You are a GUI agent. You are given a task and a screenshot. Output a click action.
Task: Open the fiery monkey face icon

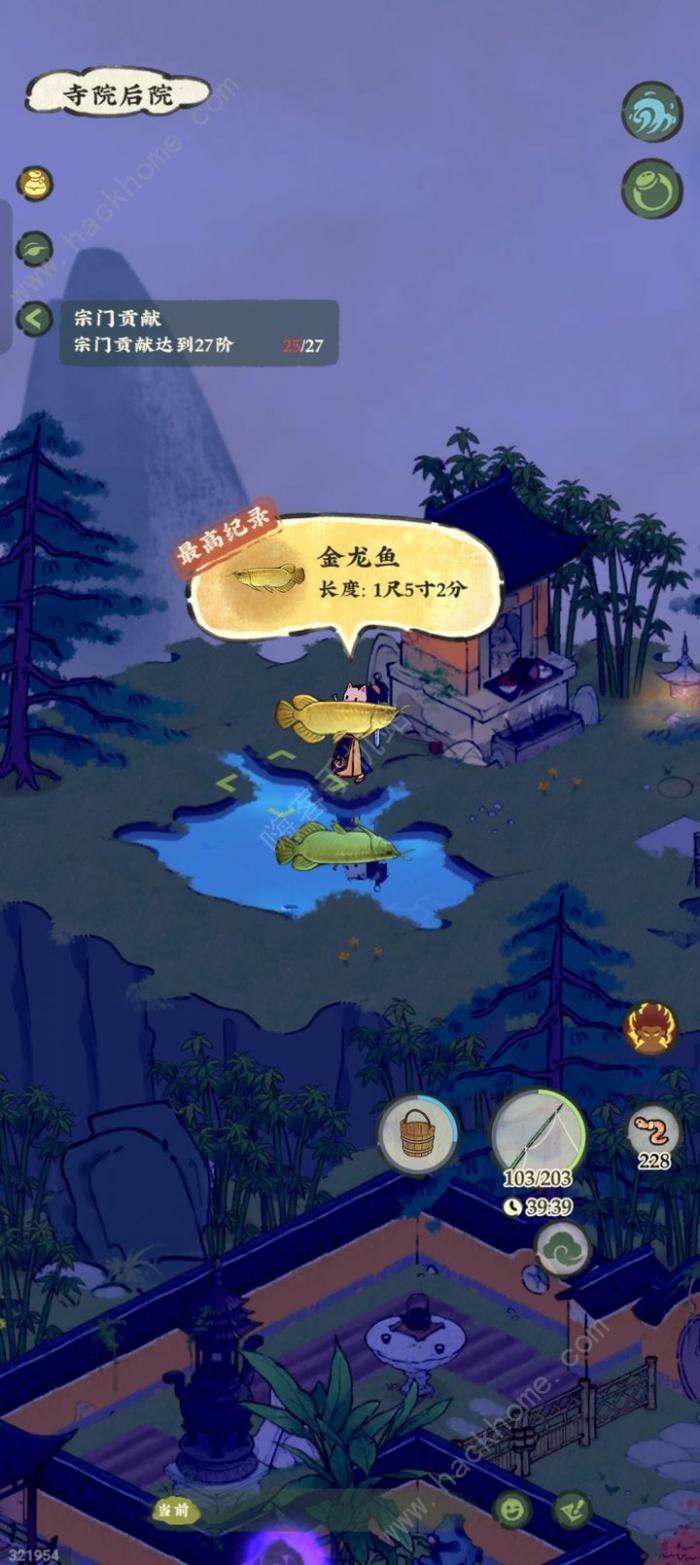pyautogui.click(x=651, y=1028)
